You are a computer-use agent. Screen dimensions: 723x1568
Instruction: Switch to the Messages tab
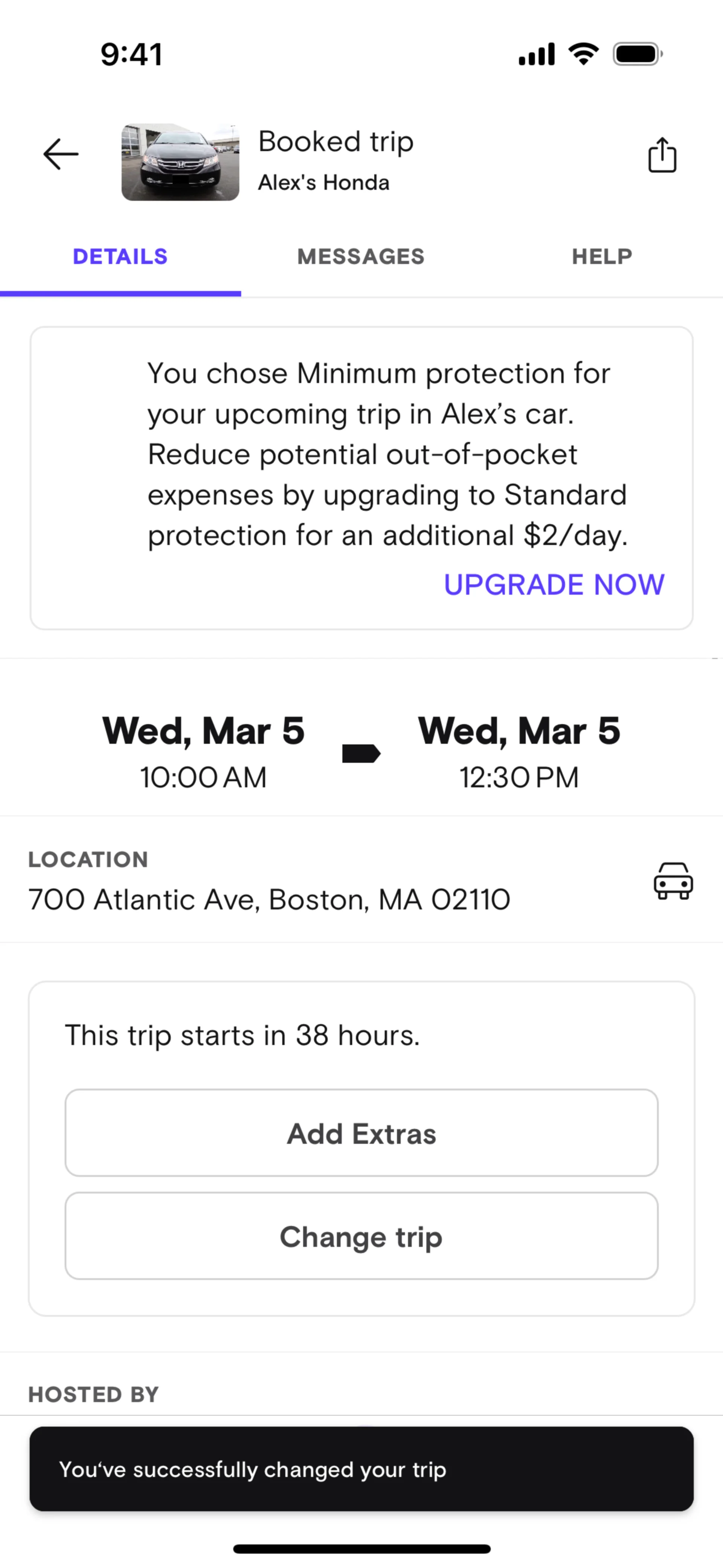361,257
